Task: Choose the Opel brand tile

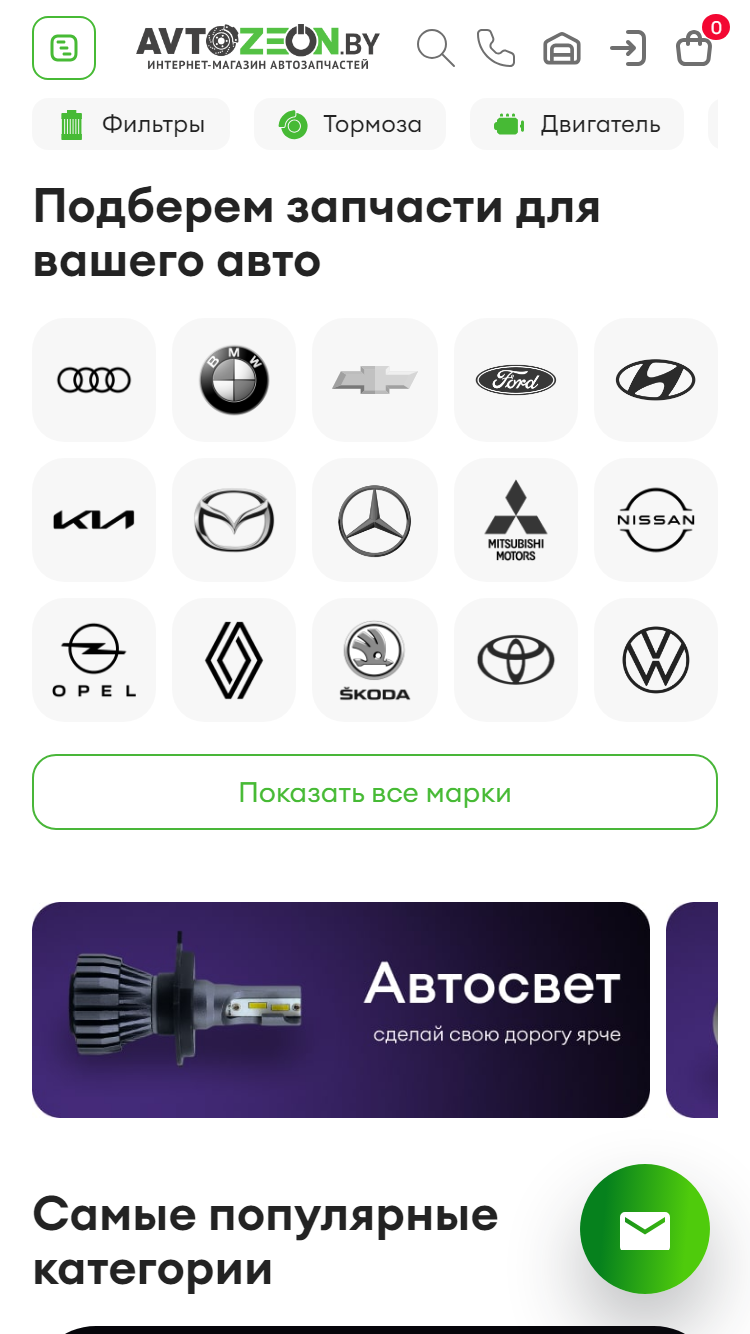Action: (x=94, y=660)
